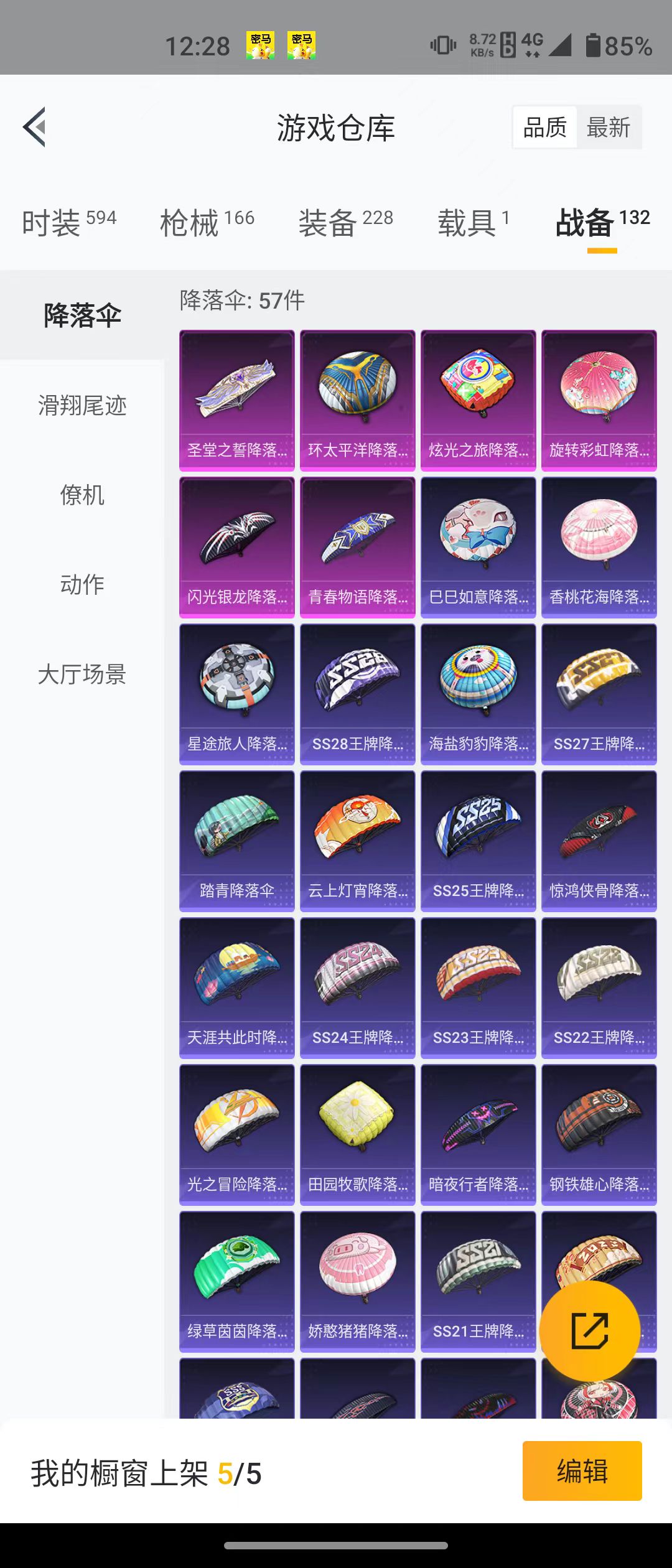Image resolution: width=672 pixels, height=1568 pixels.
Task: Open the 娇憨猪猪 parachute item
Action: coord(357,1281)
